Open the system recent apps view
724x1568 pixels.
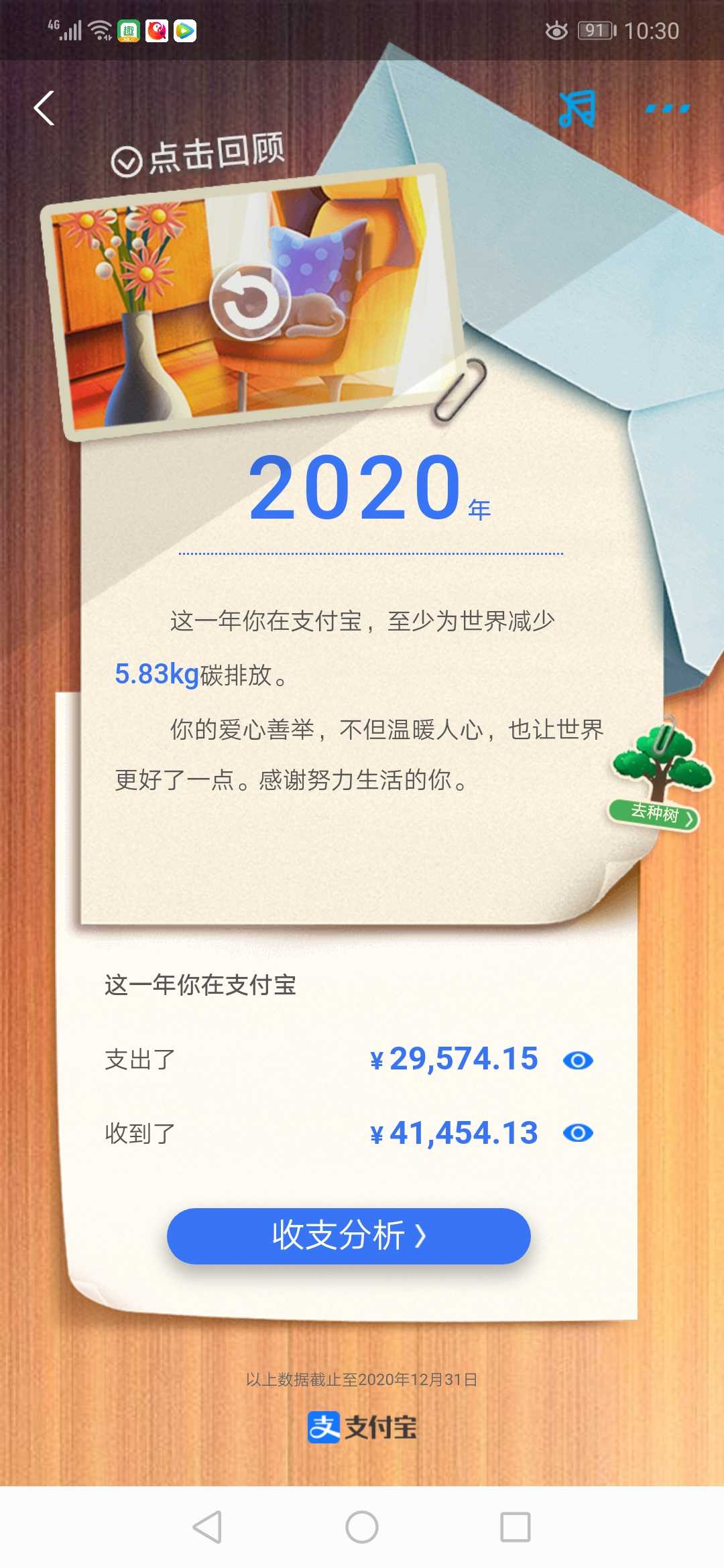pos(516,1527)
